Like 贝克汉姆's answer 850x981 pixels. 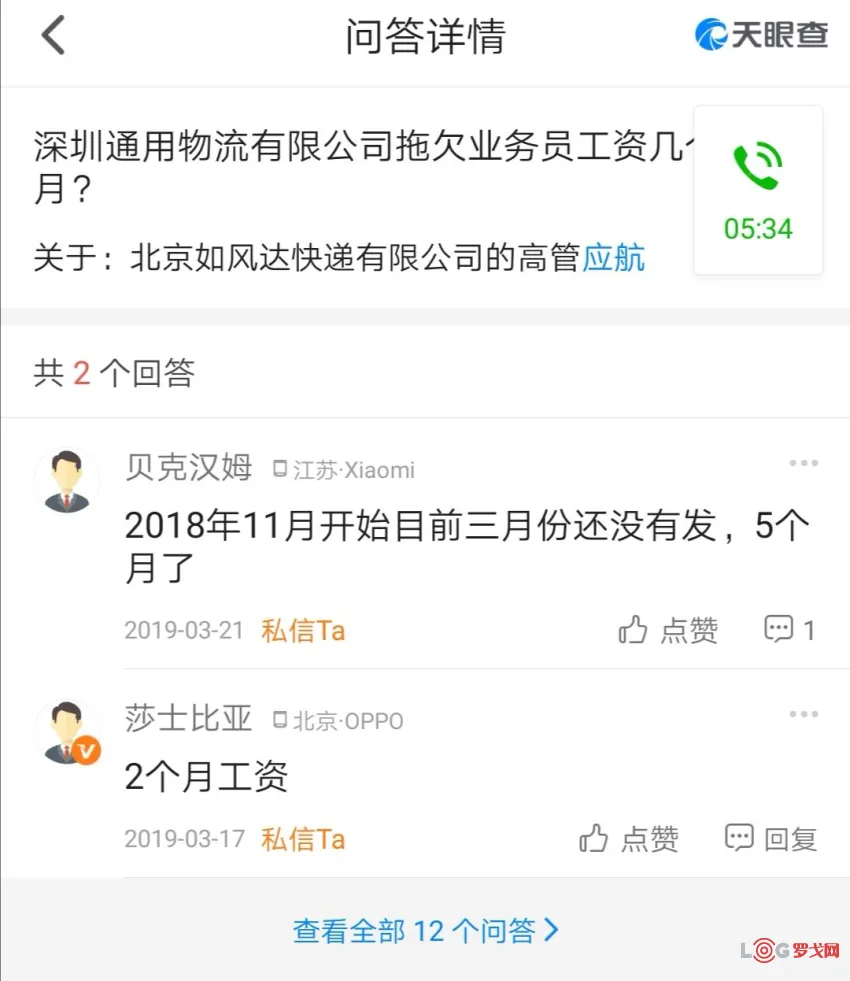[x=668, y=630]
